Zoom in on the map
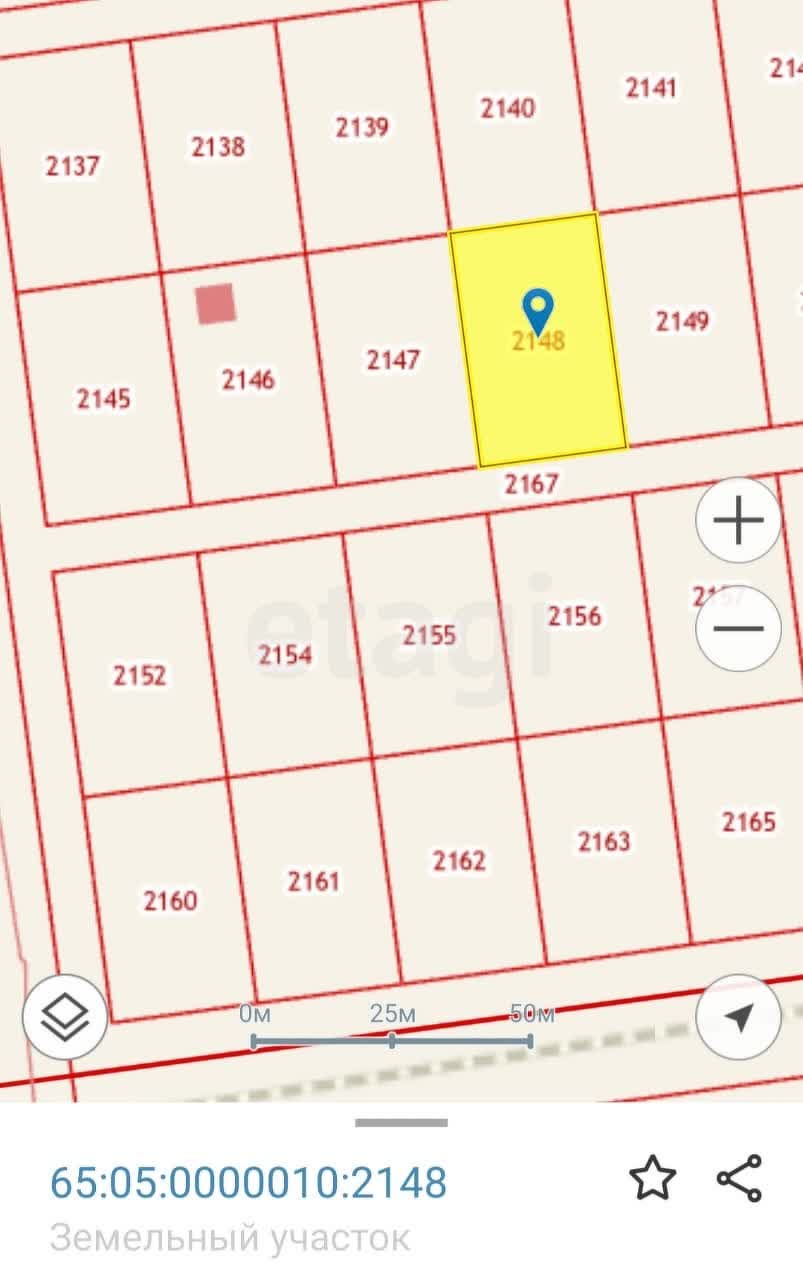The width and height of the screenshot is (803, 1280). pos(738,521)
